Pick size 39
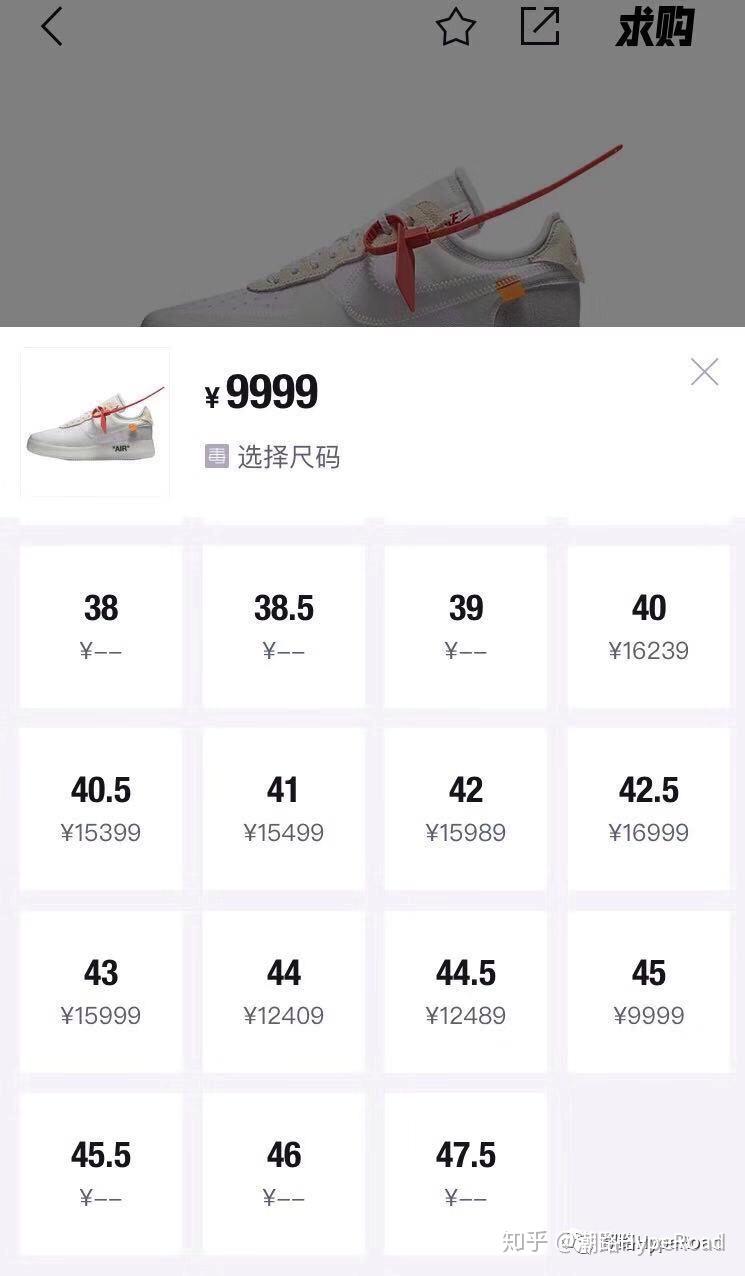Screen dimensions: 745x1276 coord(466,626)
